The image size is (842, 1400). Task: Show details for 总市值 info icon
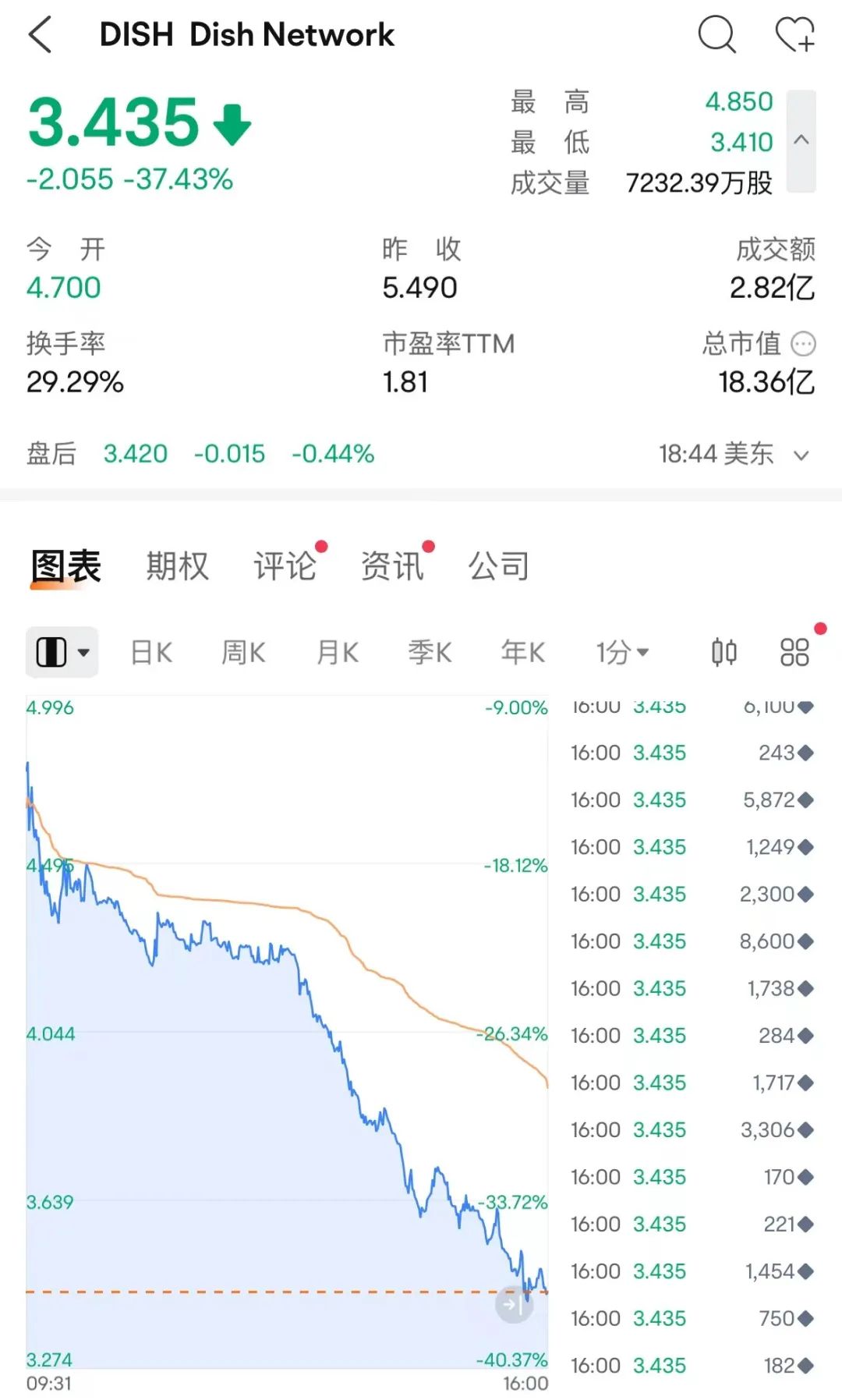803,343
